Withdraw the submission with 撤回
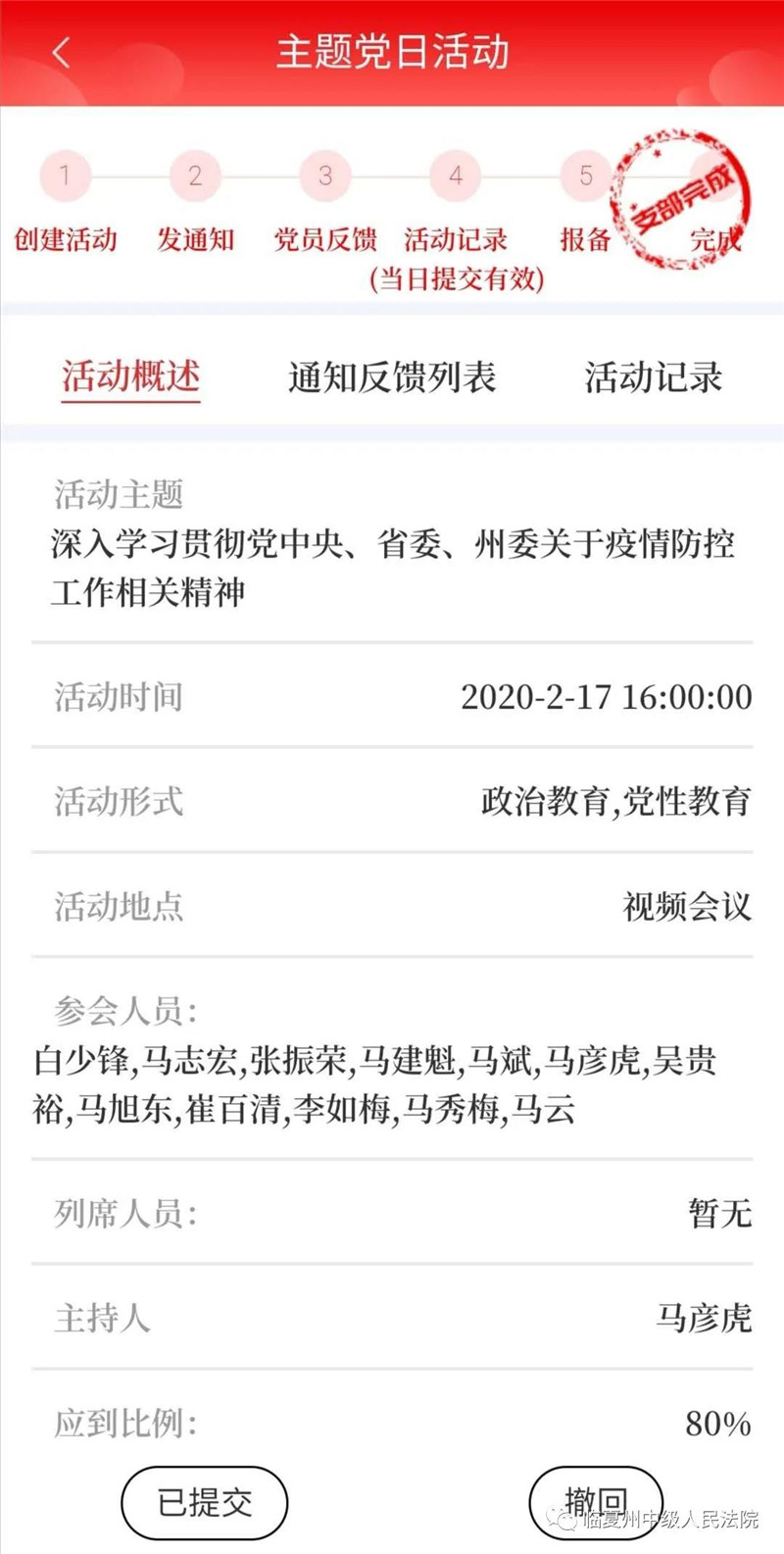 tap(596, 1501)
